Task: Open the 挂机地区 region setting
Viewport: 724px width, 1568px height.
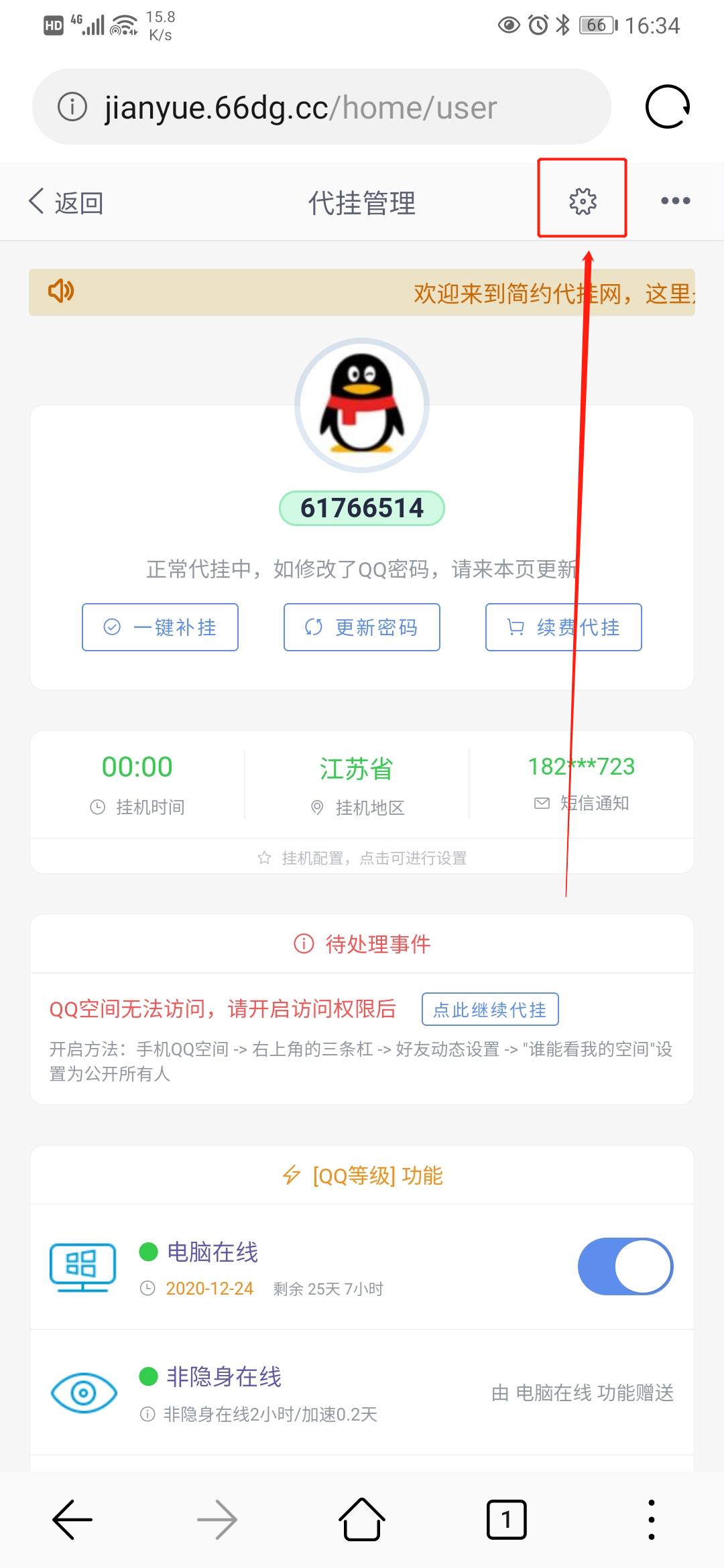Action: (x=357, y=785)
